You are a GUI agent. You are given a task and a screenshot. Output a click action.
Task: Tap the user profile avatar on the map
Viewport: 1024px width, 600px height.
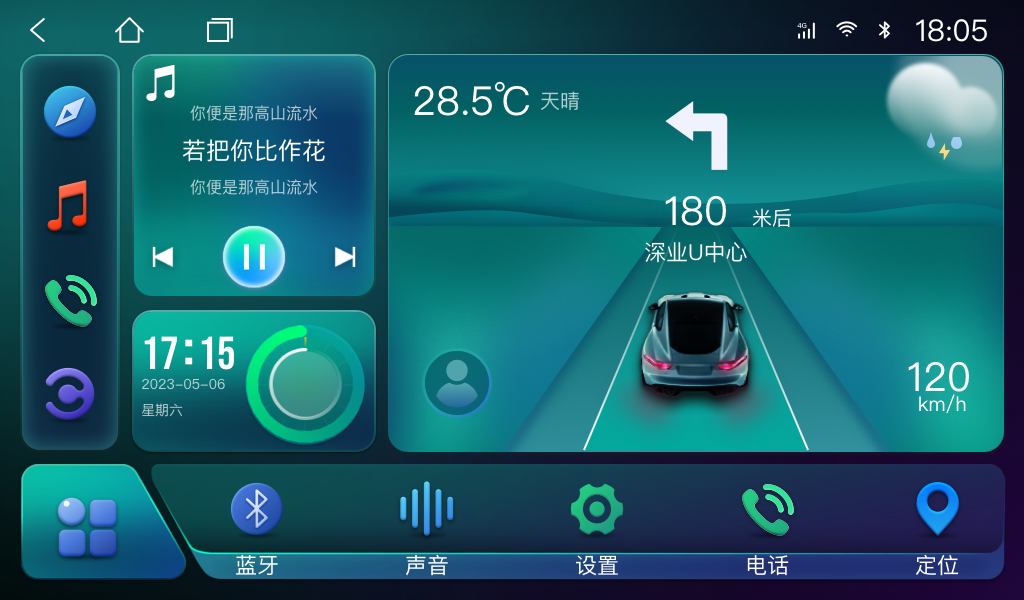point(457,382)
